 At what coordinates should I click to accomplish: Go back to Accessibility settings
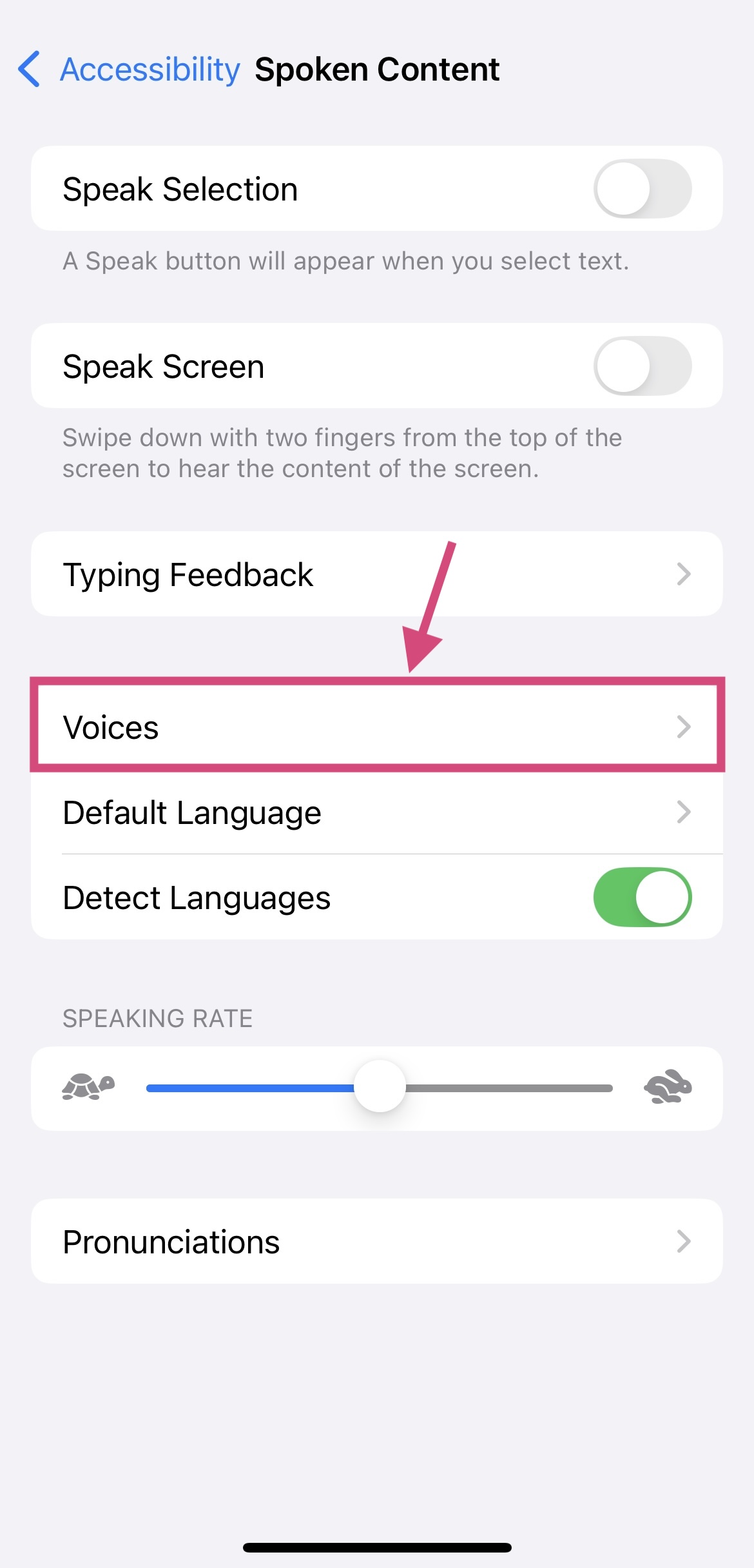129,70
